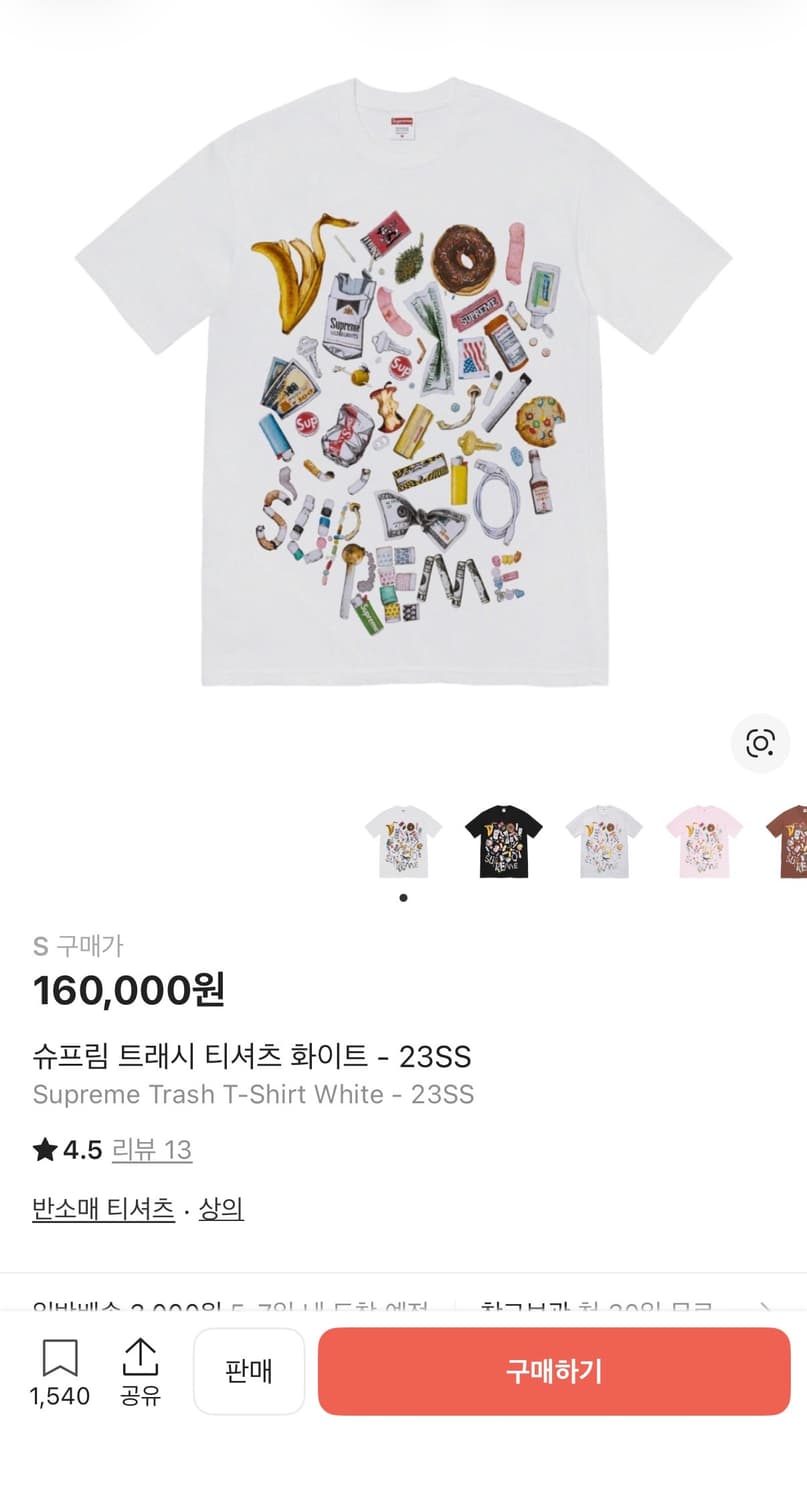Tap the carousel page indicator dot
The height and width of the screenshot is (1500, 807).
(x=403, y=897)
